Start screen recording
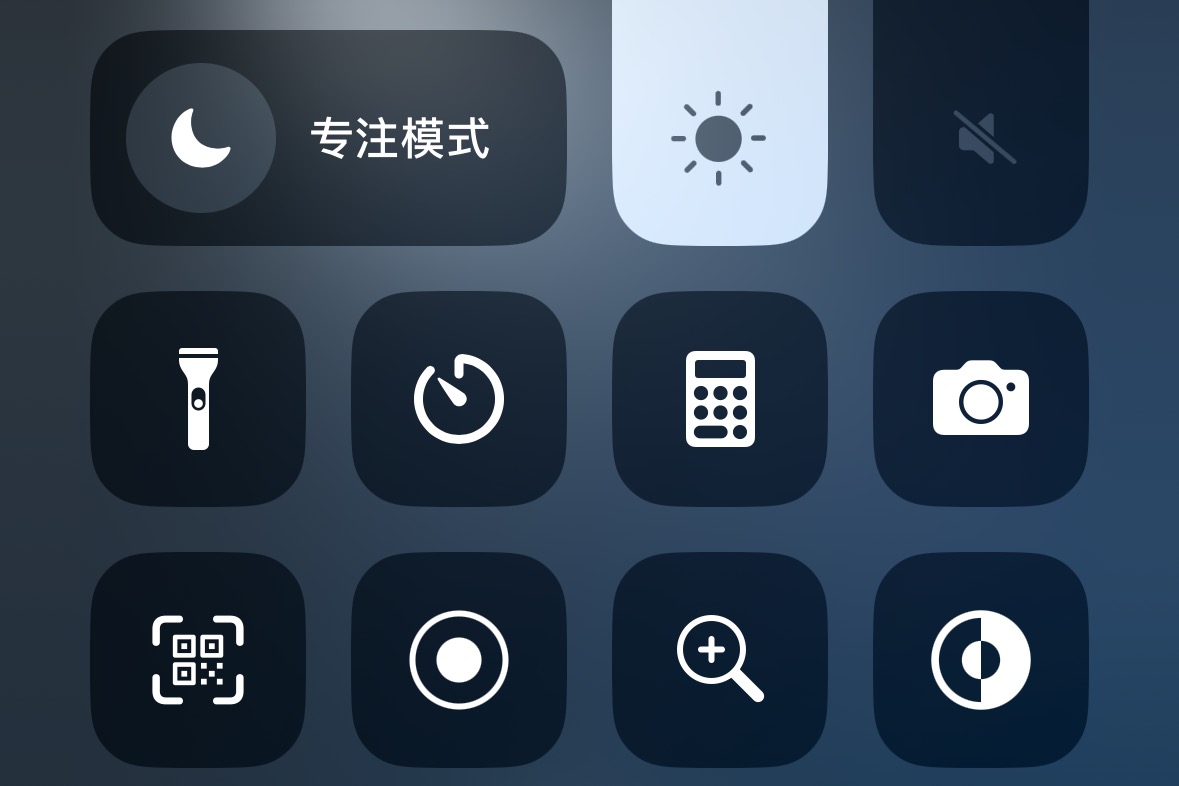The image size is (1179, 786). 459,660
